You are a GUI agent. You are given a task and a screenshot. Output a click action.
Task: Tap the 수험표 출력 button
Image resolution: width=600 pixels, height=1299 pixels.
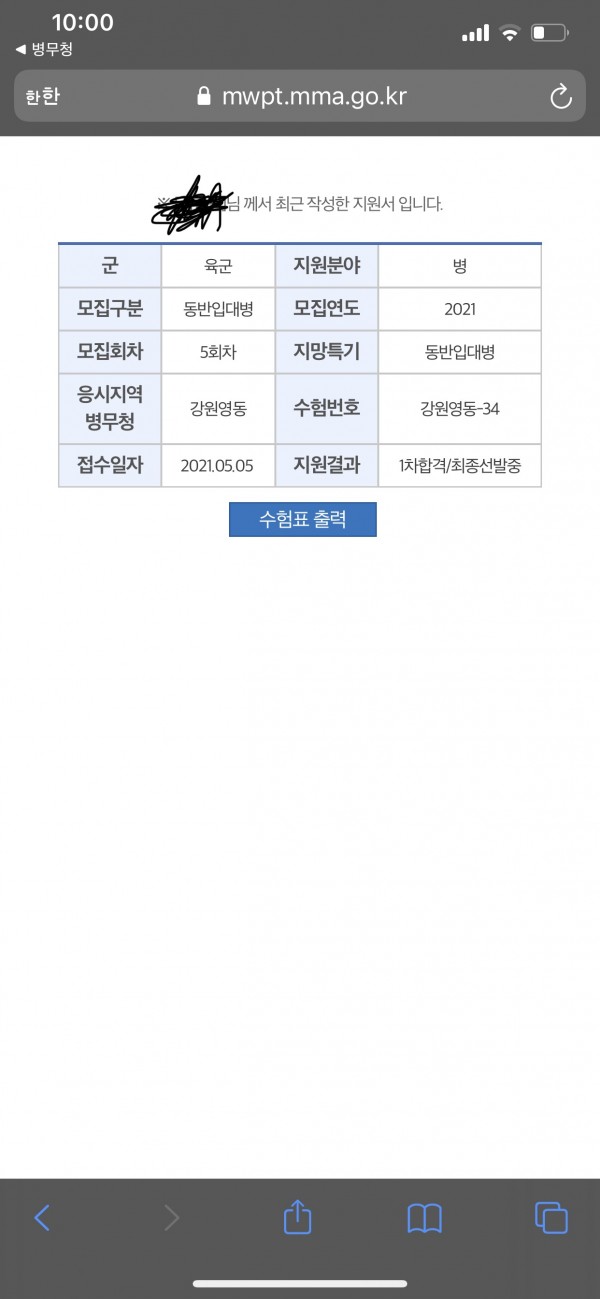(x=302, y=519)
